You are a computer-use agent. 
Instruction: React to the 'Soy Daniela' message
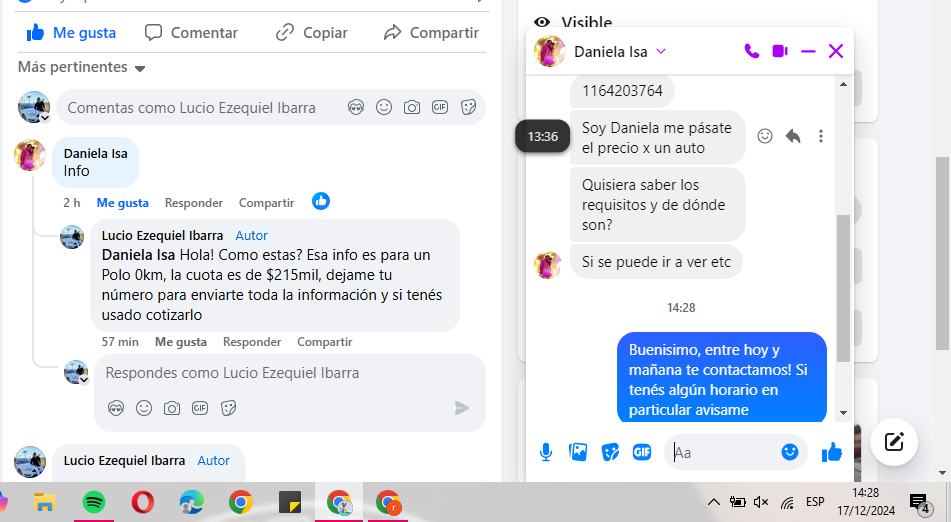tap(765, 137)
